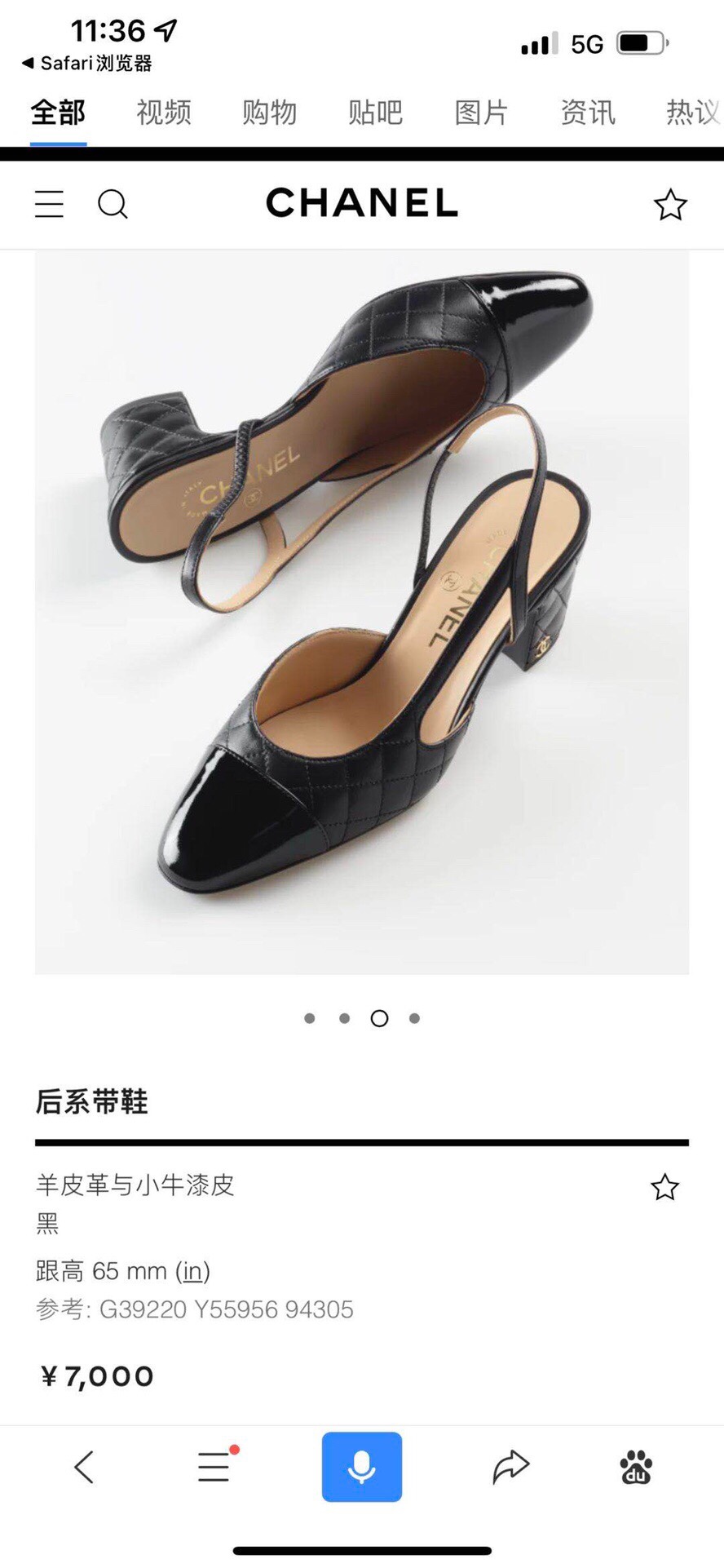This screenshot has height=1568, width=724.
Task: Share this page
Action: 511,1467
